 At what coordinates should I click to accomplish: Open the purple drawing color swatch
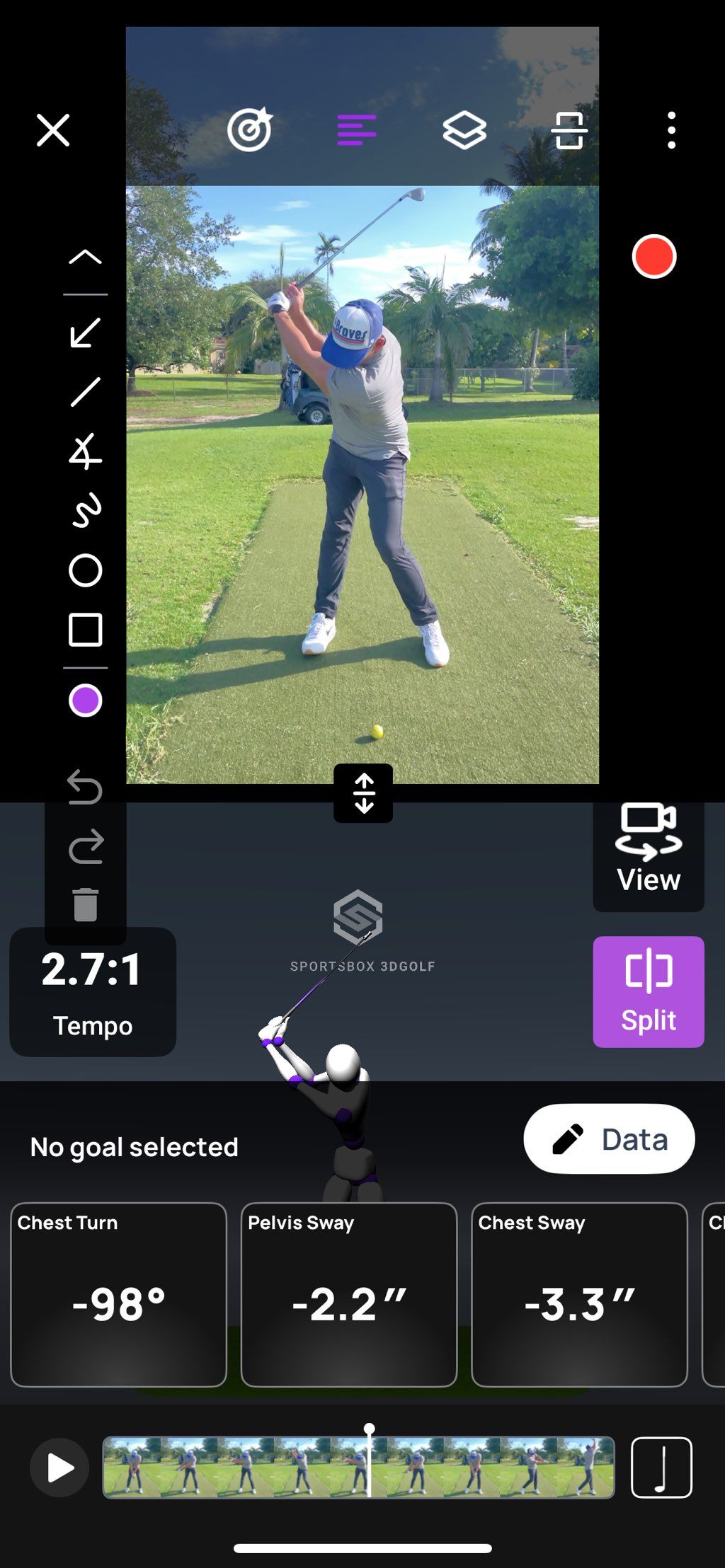85,701
